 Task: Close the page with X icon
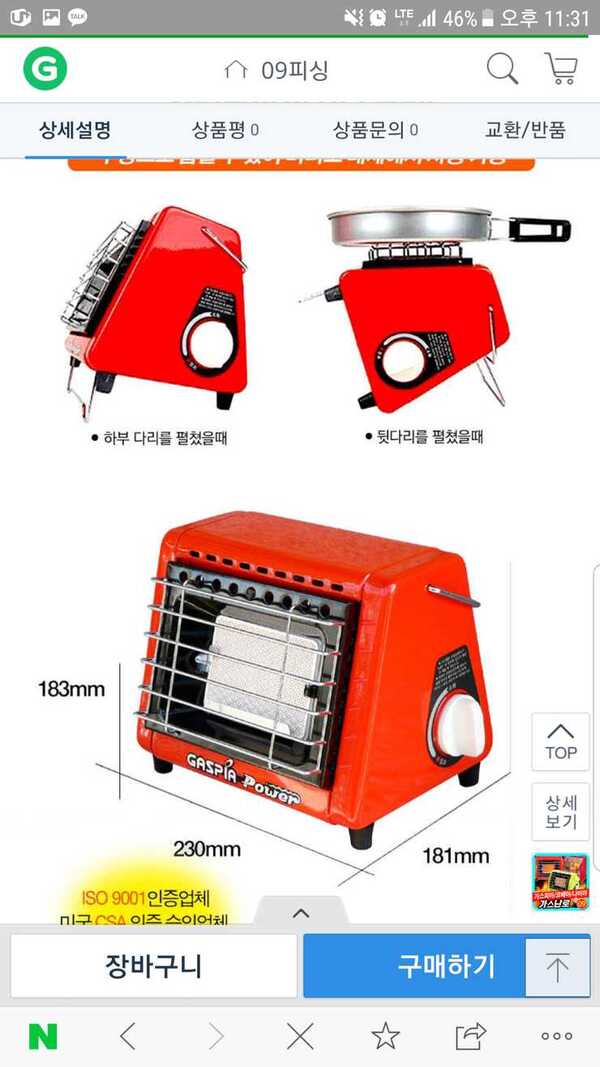pyautogui.click(x=300, y=1036)
